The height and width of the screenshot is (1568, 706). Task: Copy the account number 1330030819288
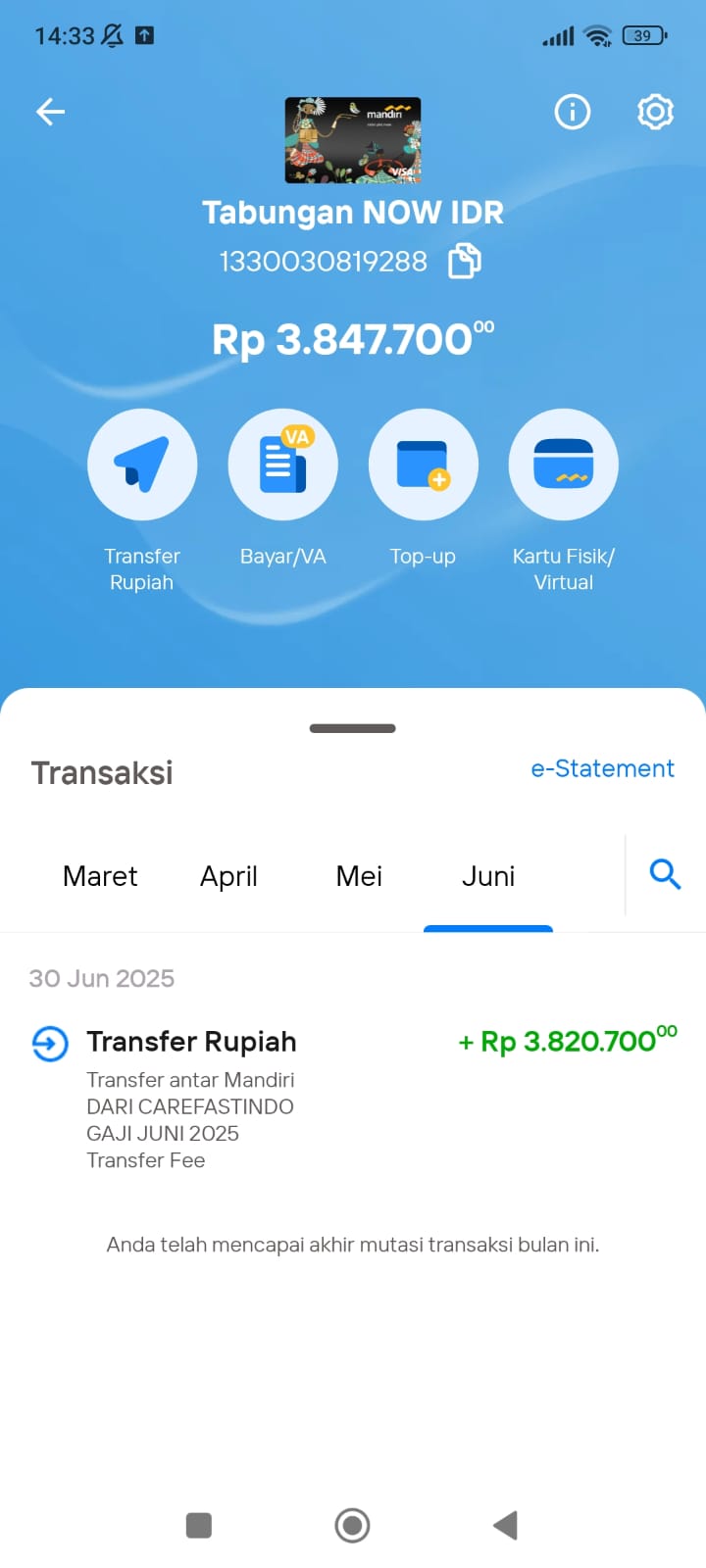click(465, 262)
